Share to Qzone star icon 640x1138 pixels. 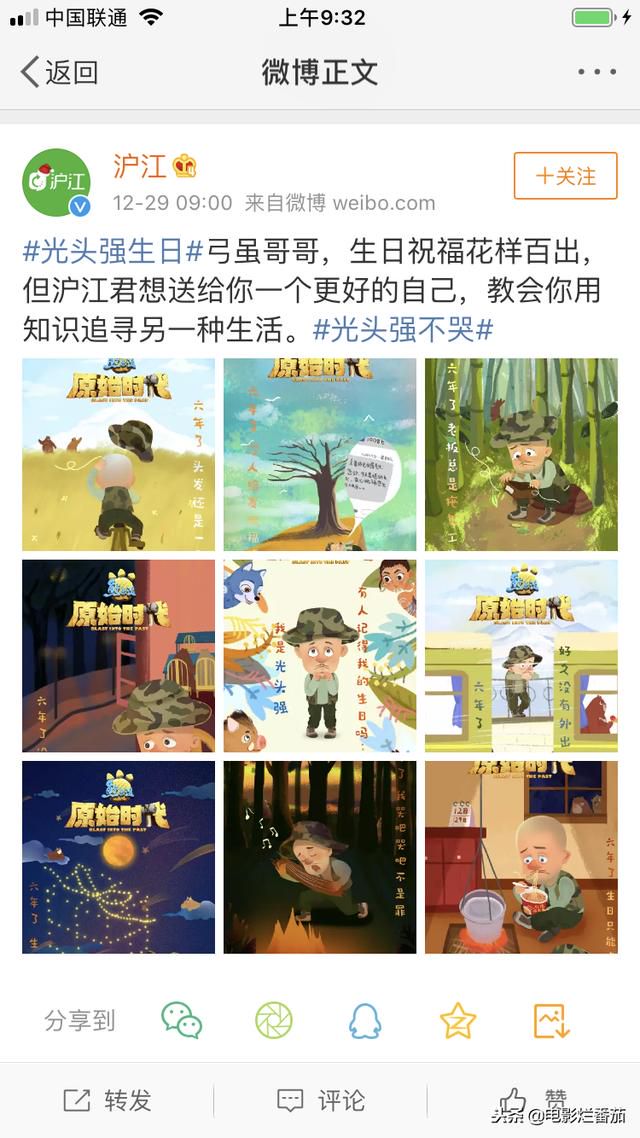[x=458, y=1020]
